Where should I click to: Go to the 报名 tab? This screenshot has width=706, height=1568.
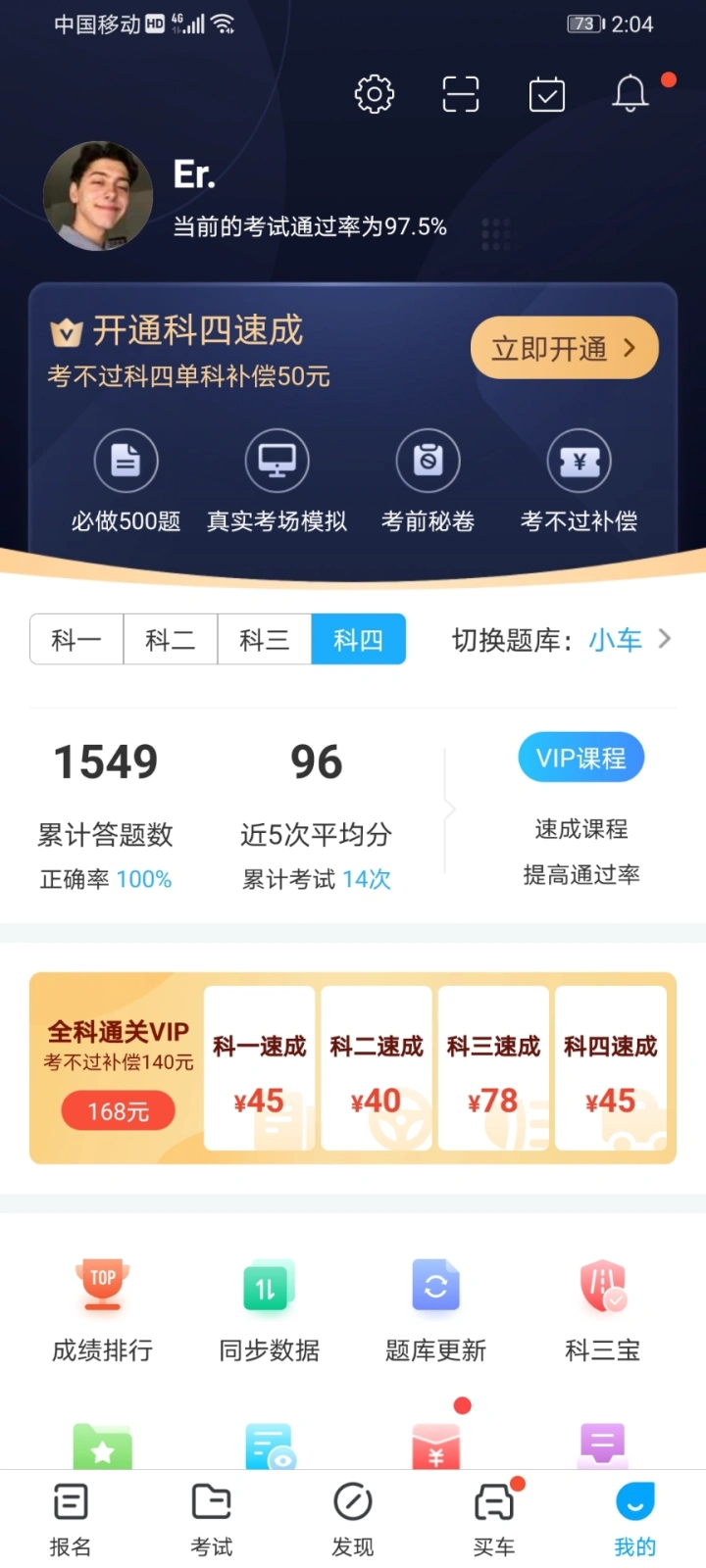point(70,1519)
